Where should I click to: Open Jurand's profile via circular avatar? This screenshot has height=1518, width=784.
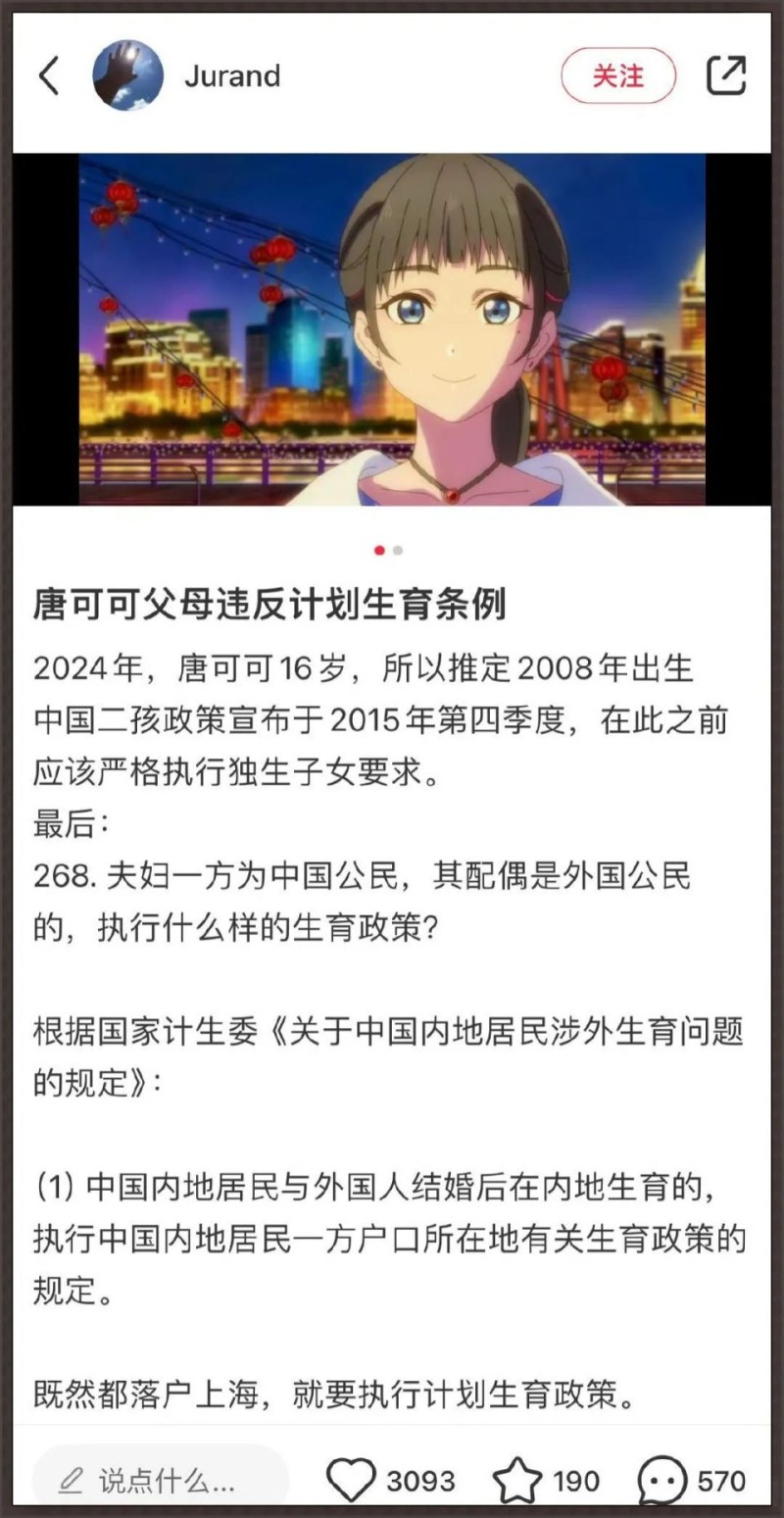(x=126, y=75)
